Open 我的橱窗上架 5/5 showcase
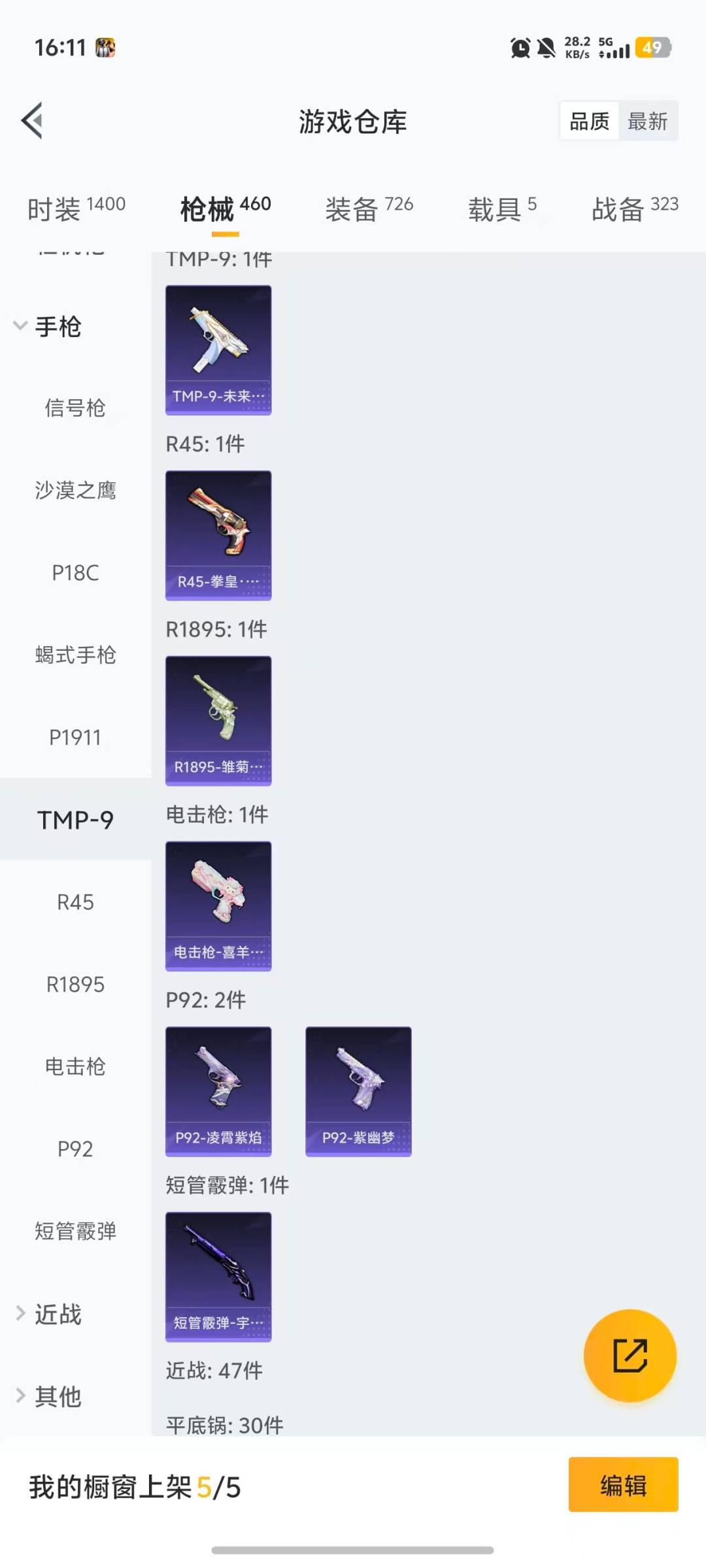The image size is (706, 1568). pos(134,1485)
